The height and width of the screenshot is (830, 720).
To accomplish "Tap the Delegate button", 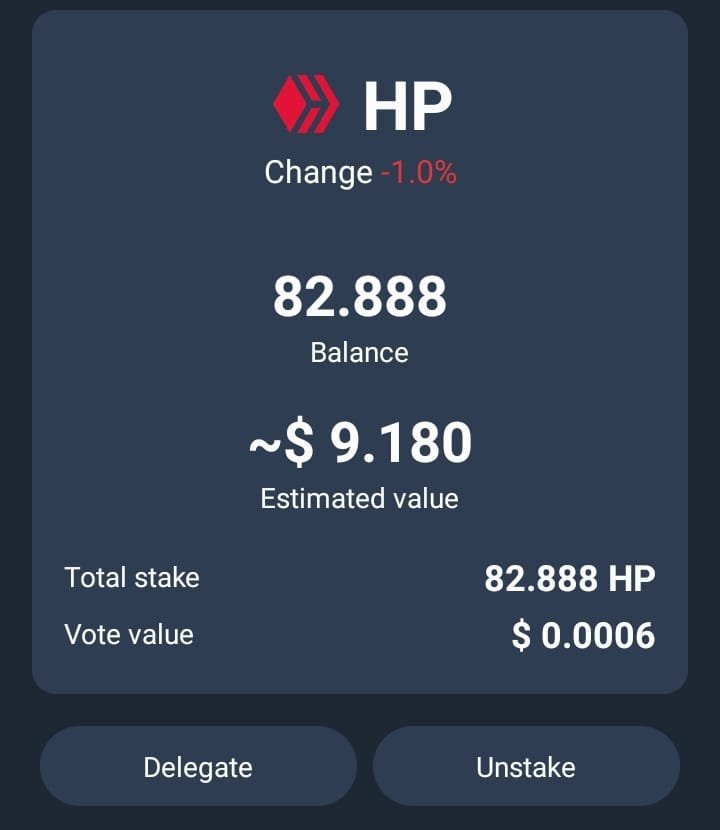I will (x=198, y=767).
